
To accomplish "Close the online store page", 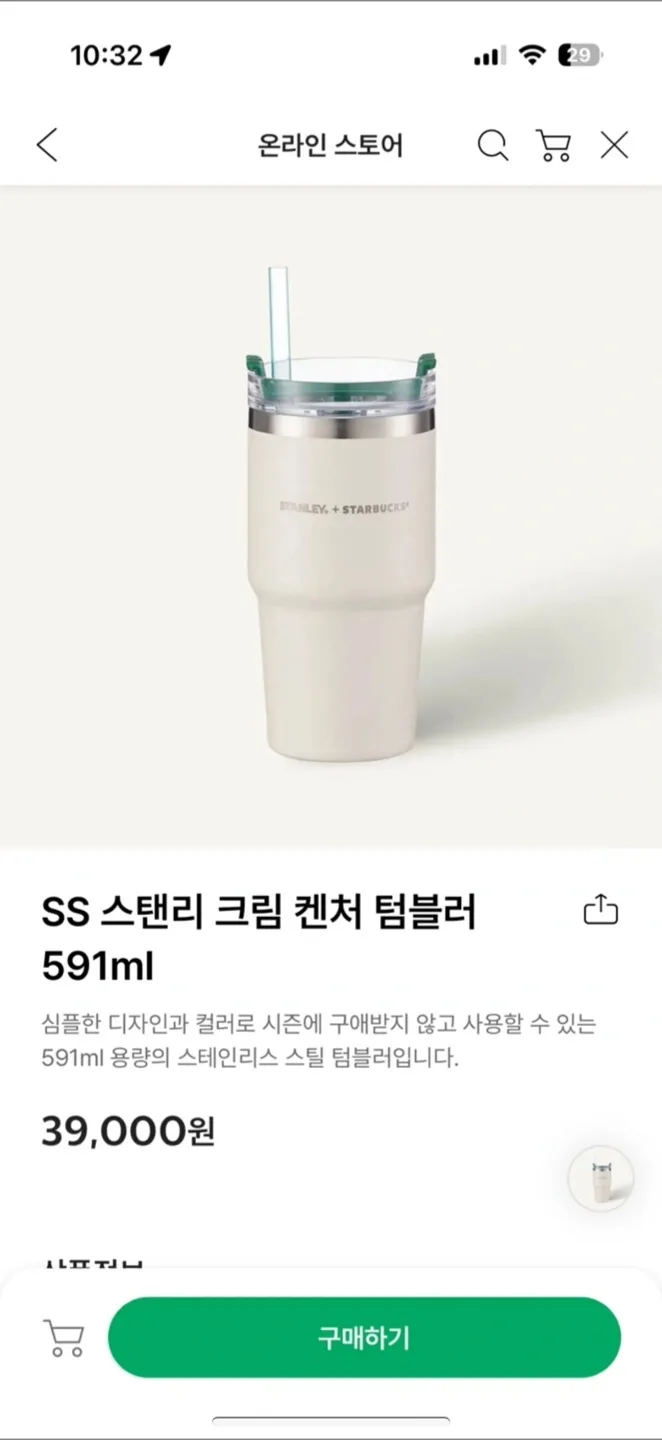I will point(614,145).
